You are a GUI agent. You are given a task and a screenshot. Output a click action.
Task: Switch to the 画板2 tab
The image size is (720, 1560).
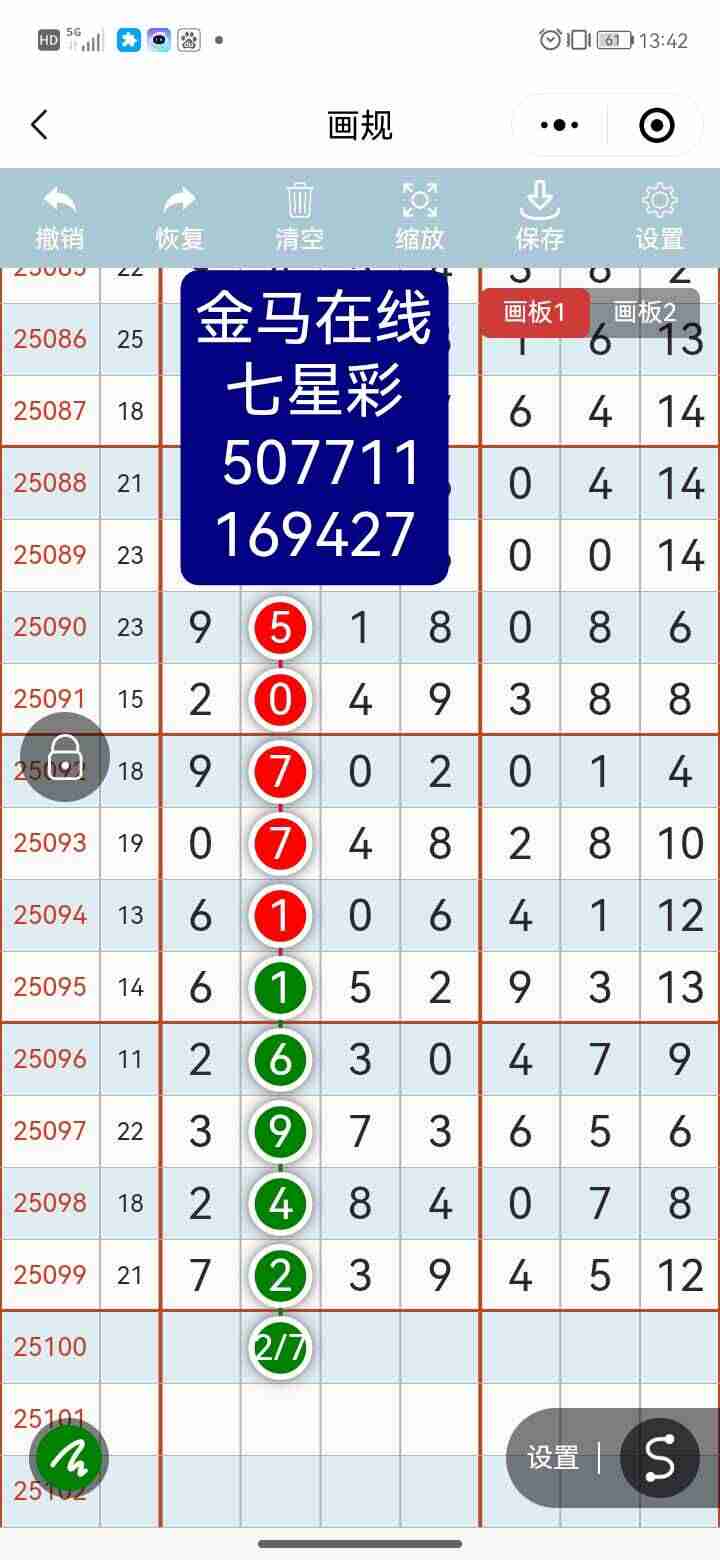(x=643, y=312)
